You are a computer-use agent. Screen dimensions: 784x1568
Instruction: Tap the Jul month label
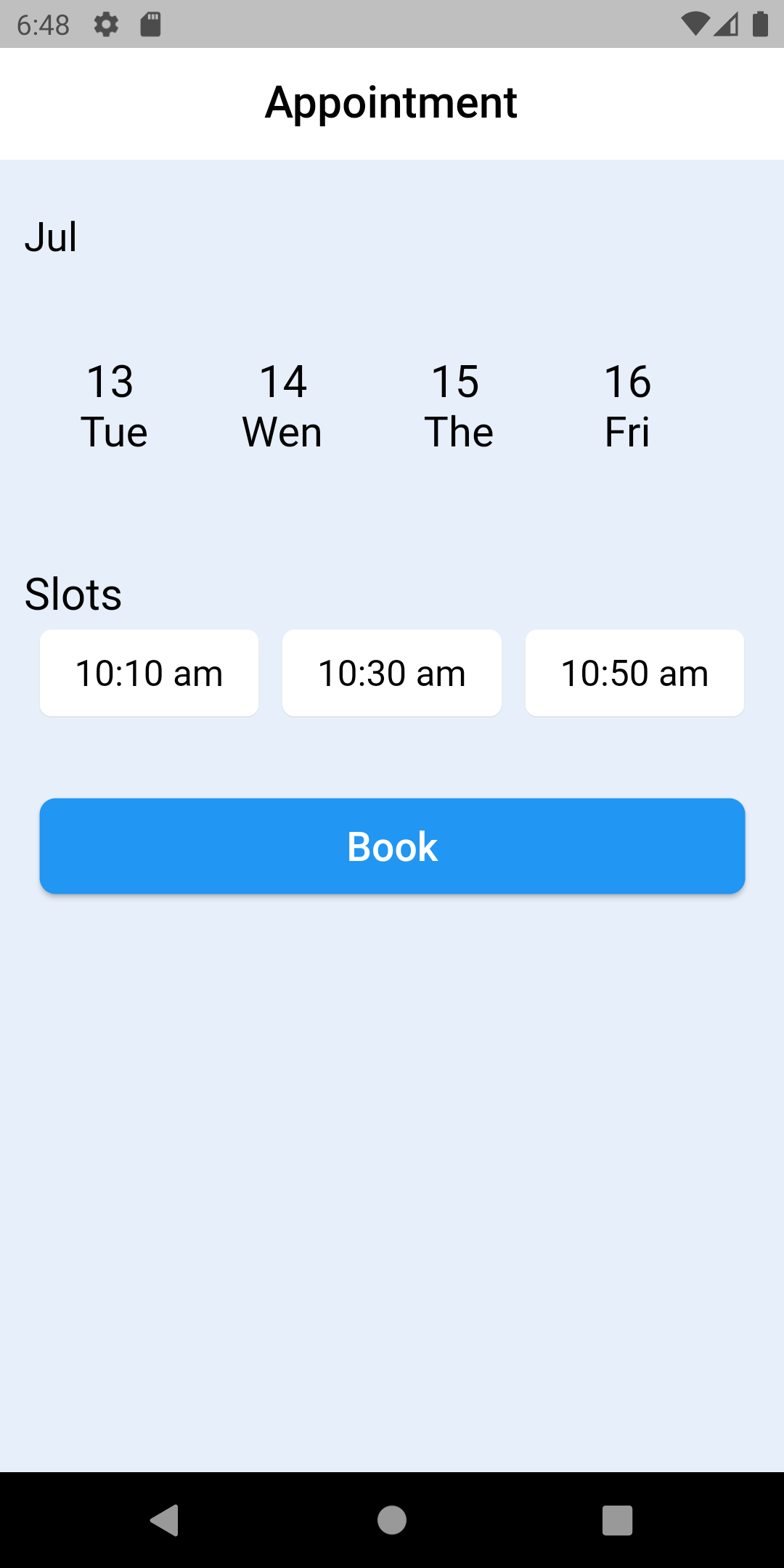(x=52, y=237)
